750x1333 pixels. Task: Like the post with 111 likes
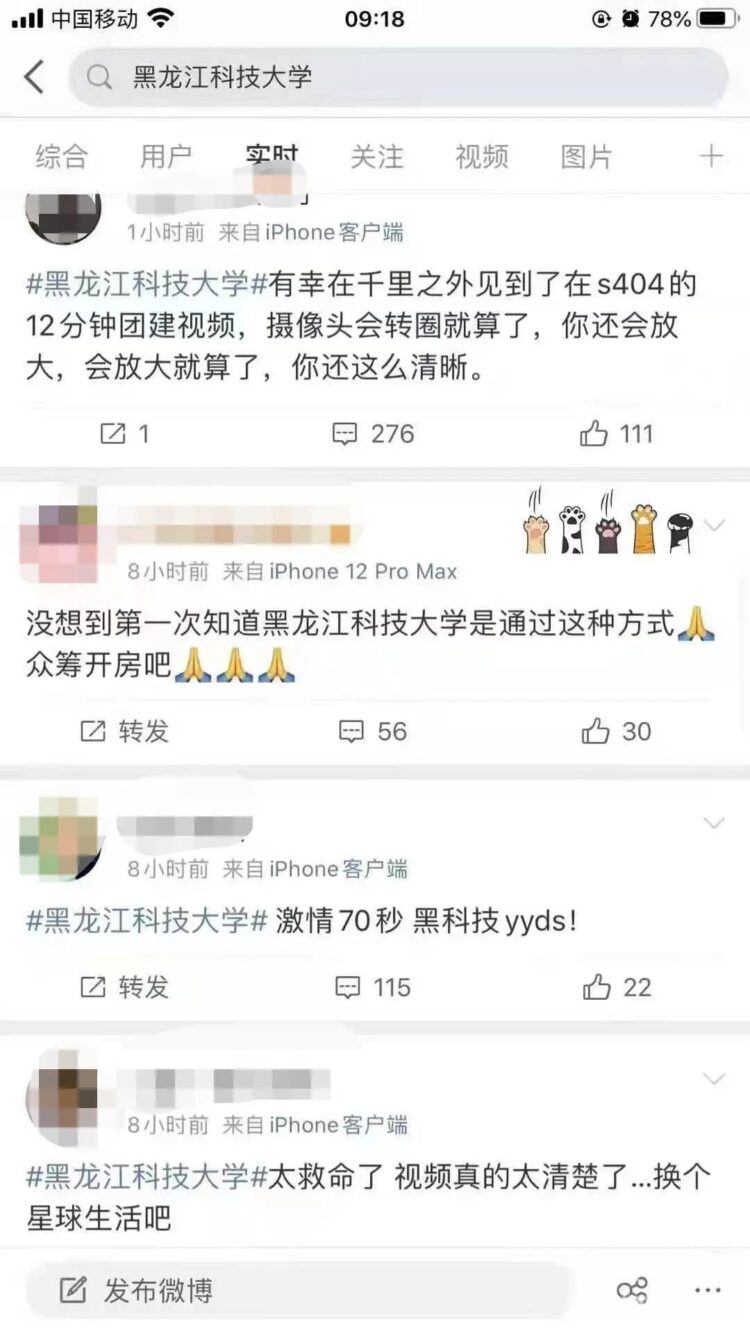pos(616,433)
